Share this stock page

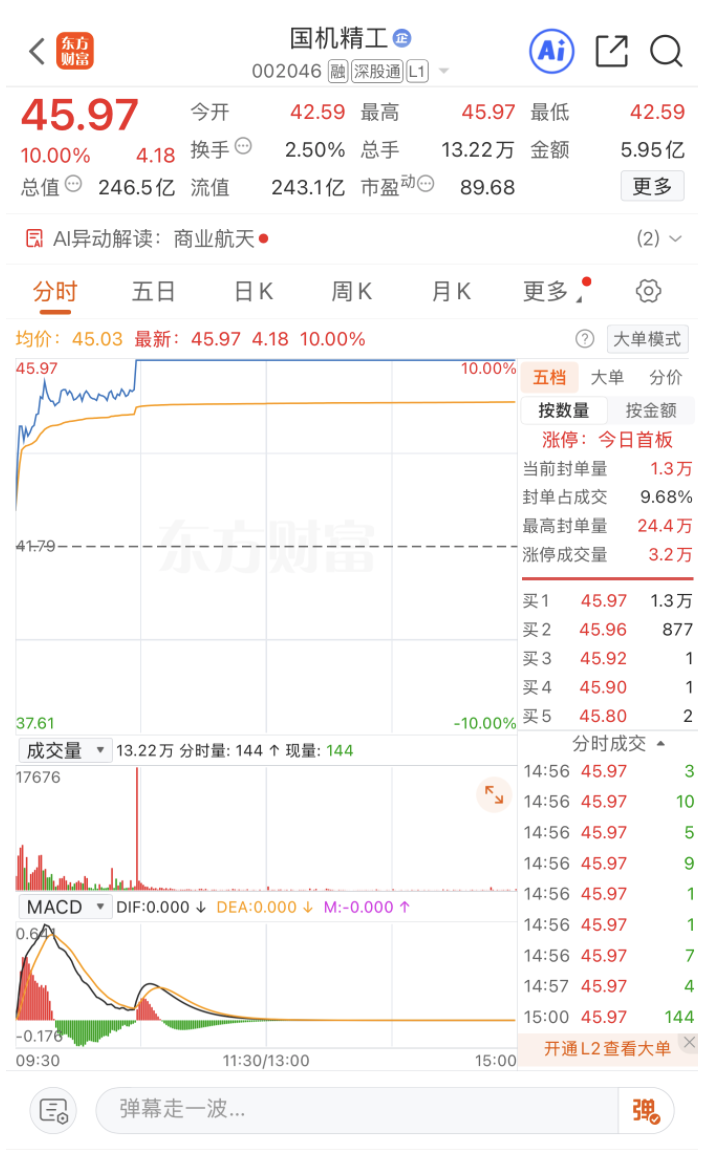pyautogui.click(x=611, y=51)
